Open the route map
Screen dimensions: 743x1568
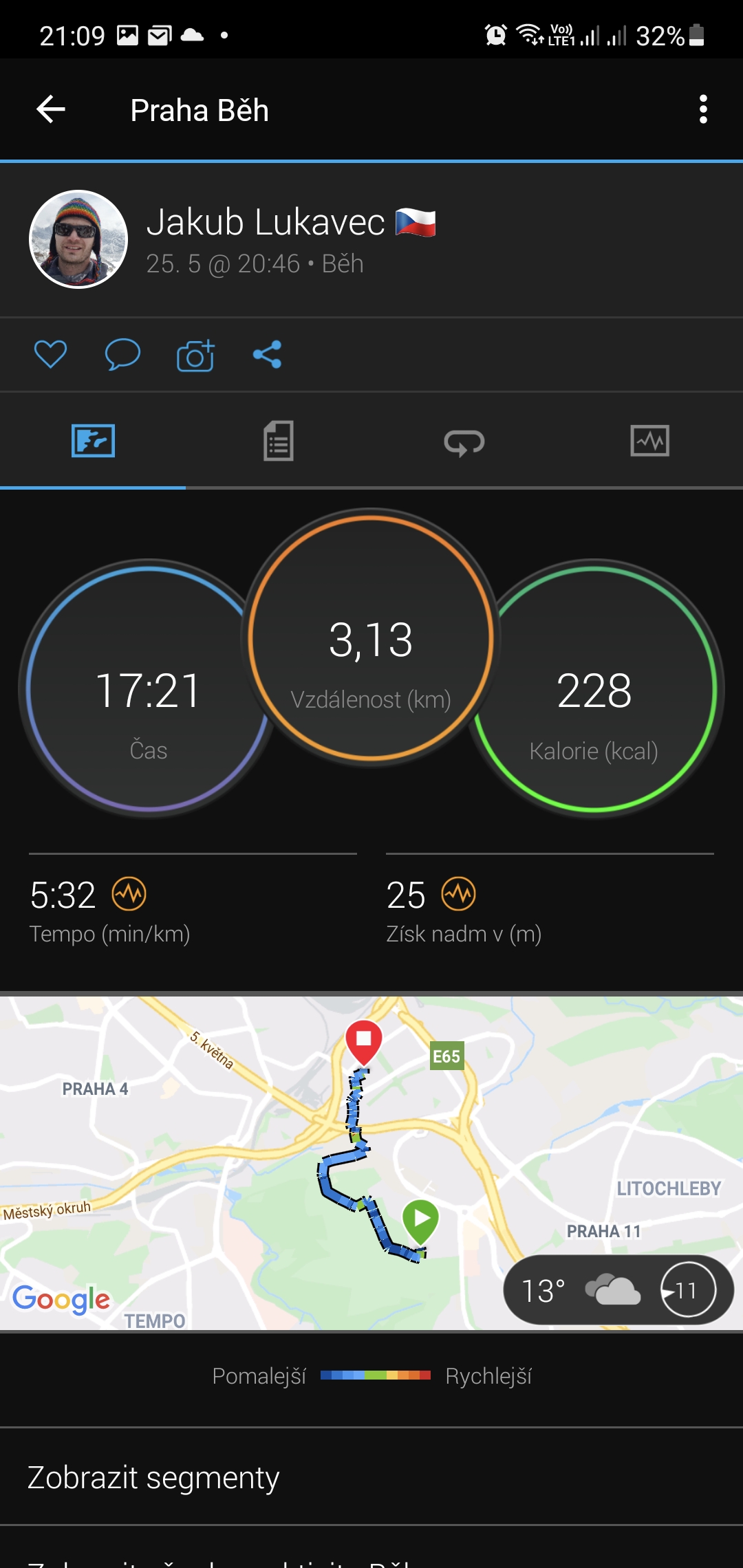(x=371, y=1163)
